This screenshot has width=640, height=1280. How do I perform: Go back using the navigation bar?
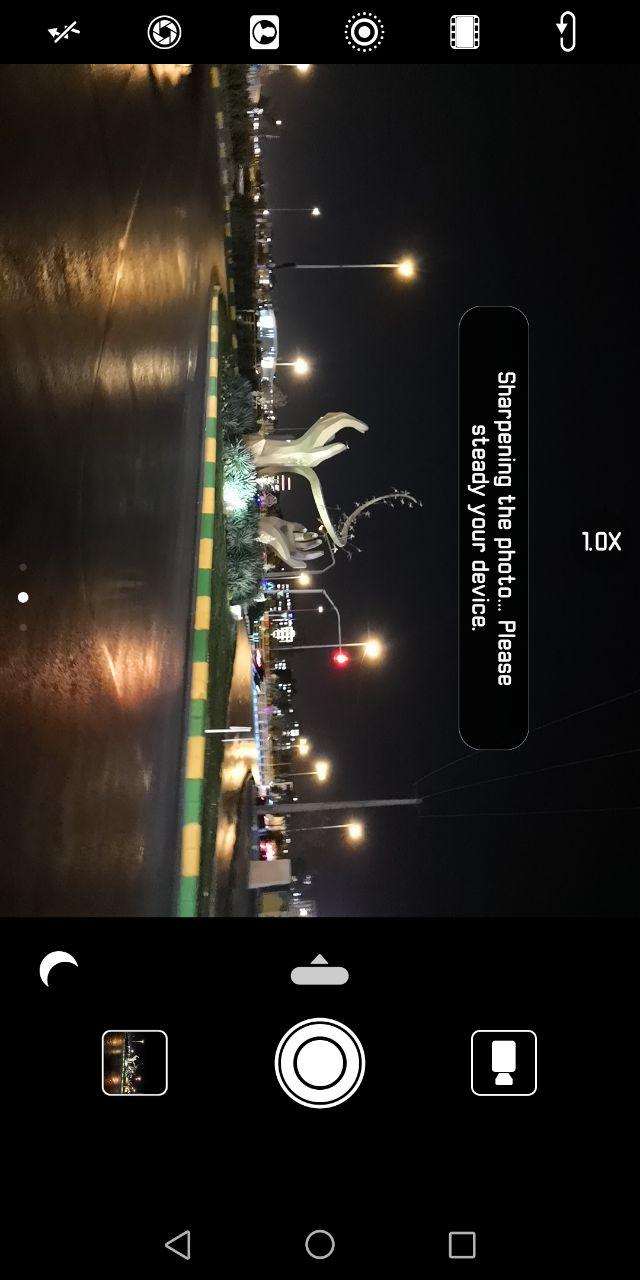[x=178, y=1244]
